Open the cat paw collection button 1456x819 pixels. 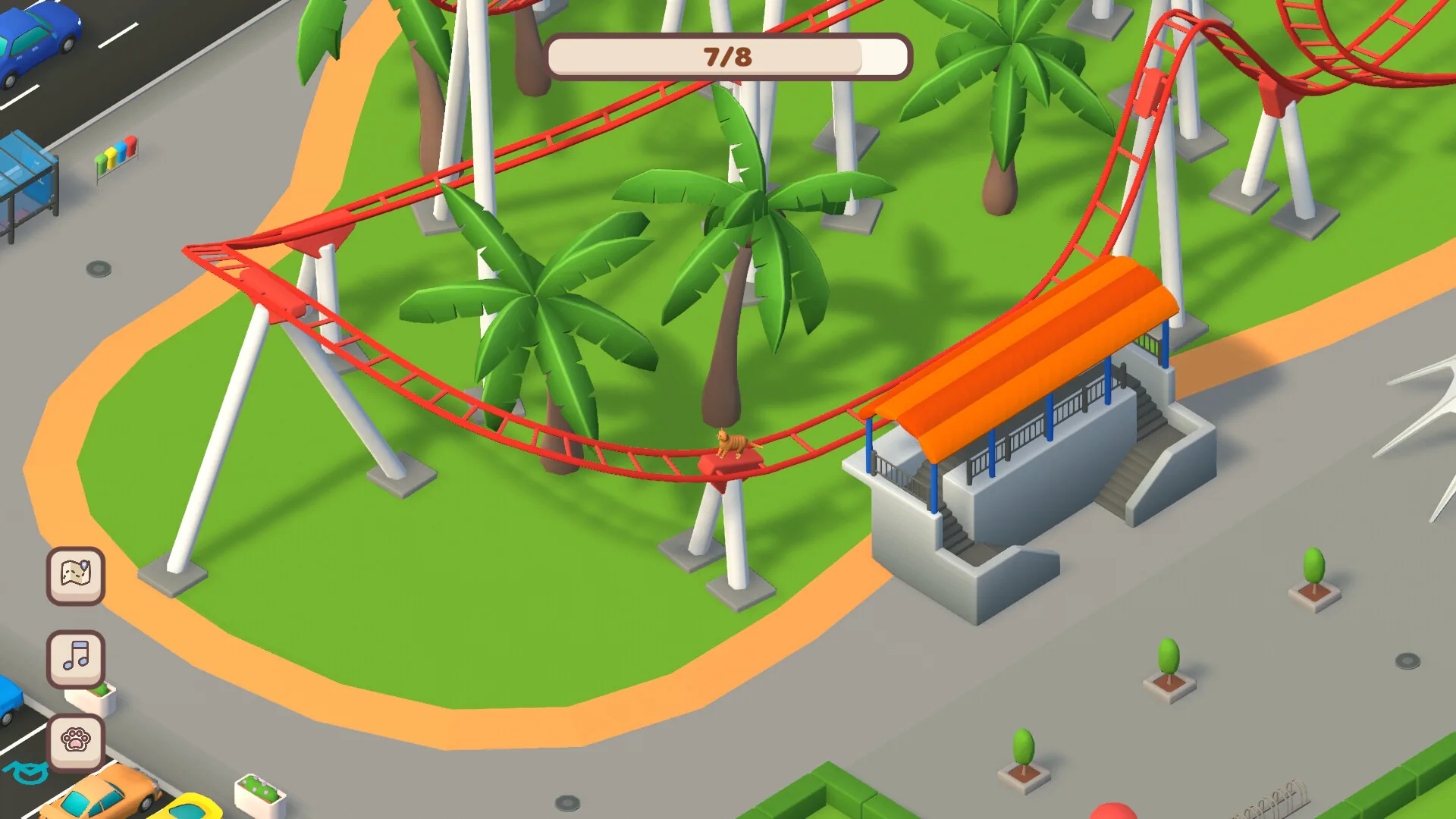(x=76, y=741)
